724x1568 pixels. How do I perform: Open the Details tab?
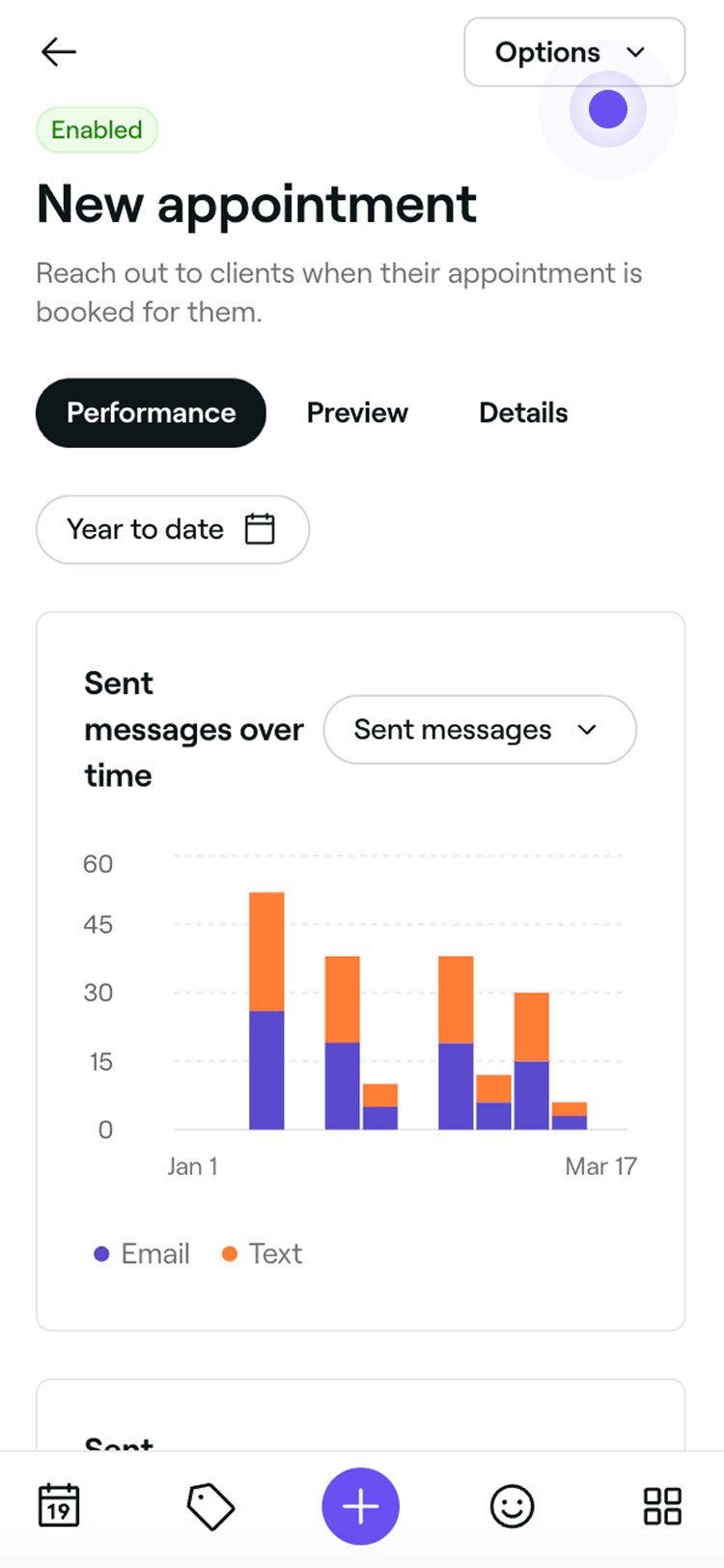(523, 413)
